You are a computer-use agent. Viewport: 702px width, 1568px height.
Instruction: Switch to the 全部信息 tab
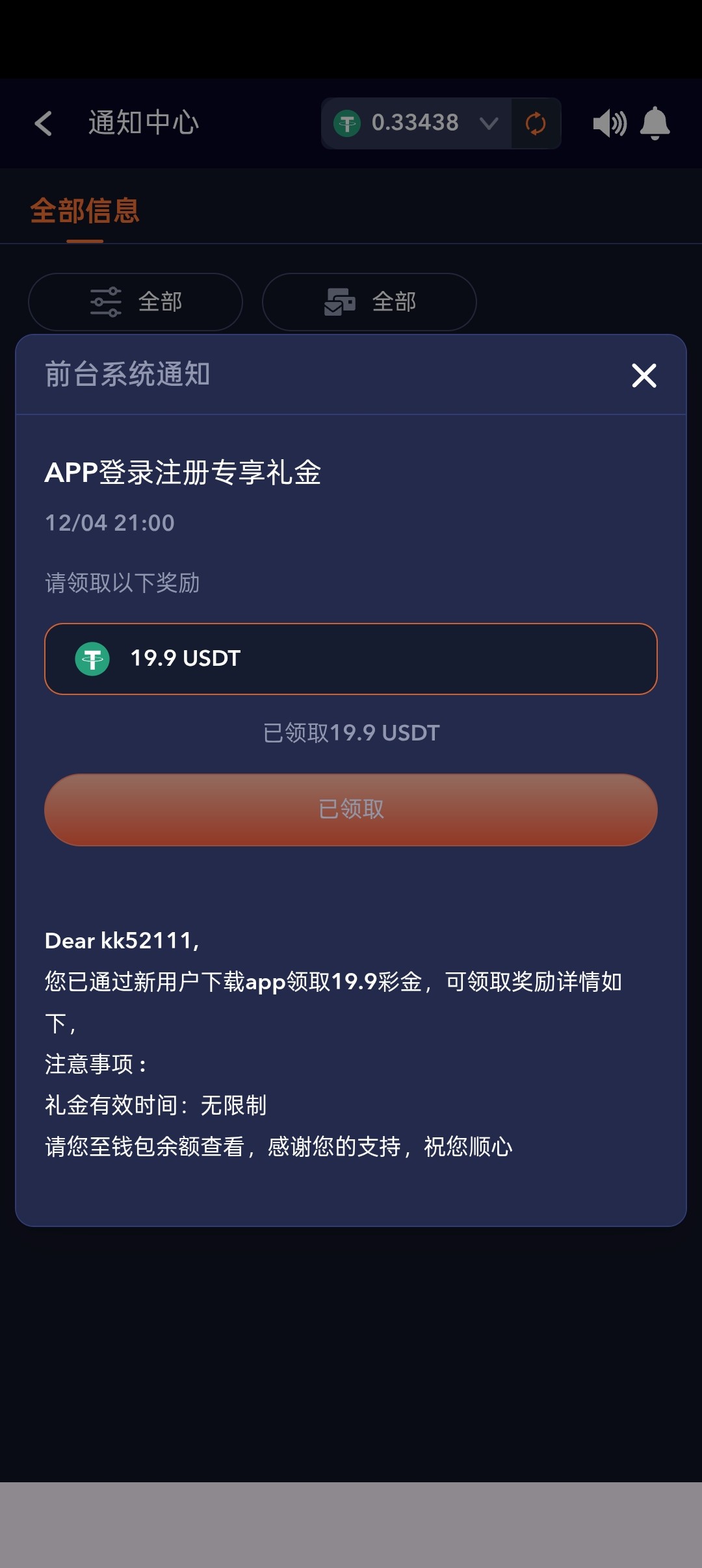tap(85, 210)
